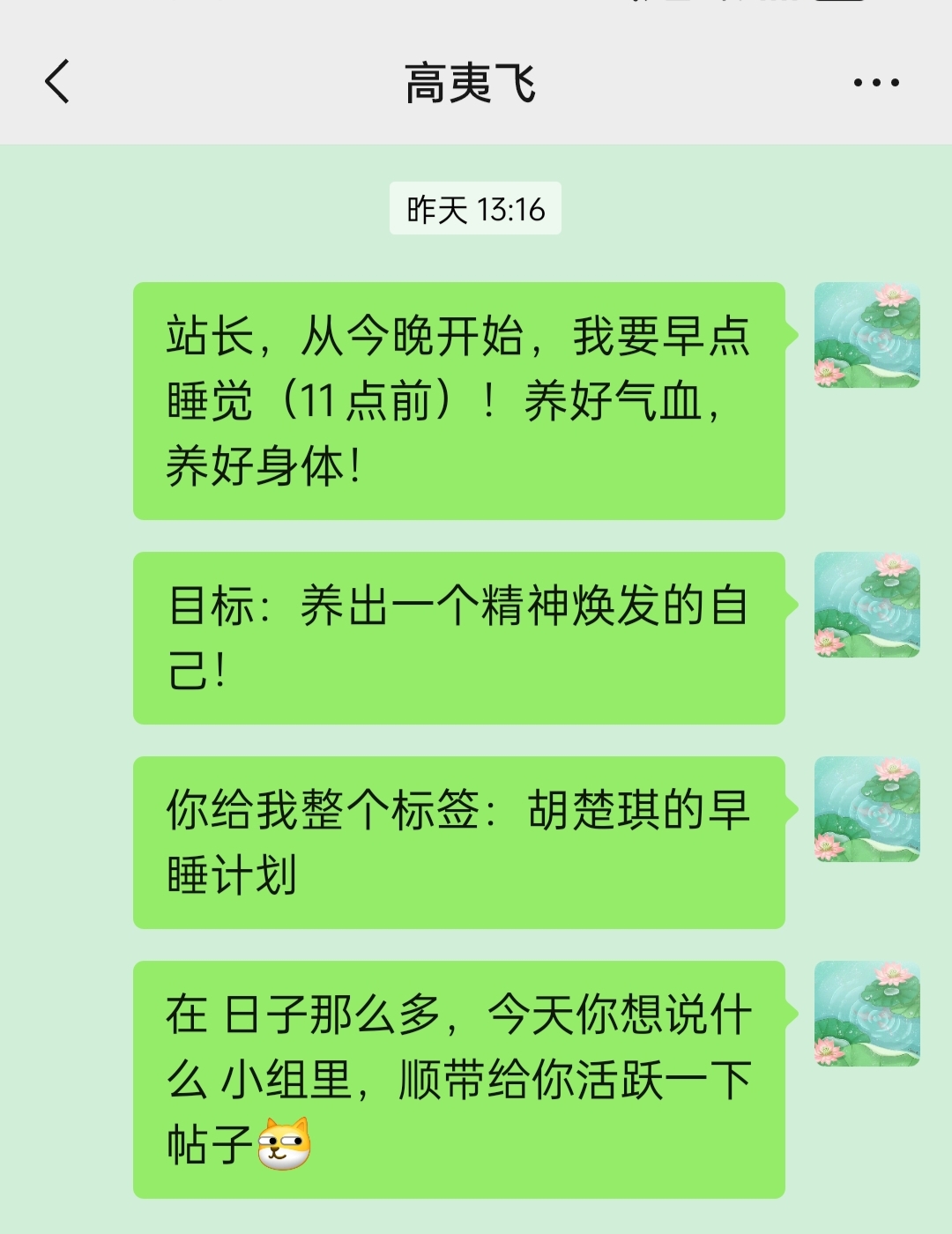Viewport: 952px width, 1234px height.
Task: Tap avatar beside the 站长 early-sleep message
Action: coord(866,335)
